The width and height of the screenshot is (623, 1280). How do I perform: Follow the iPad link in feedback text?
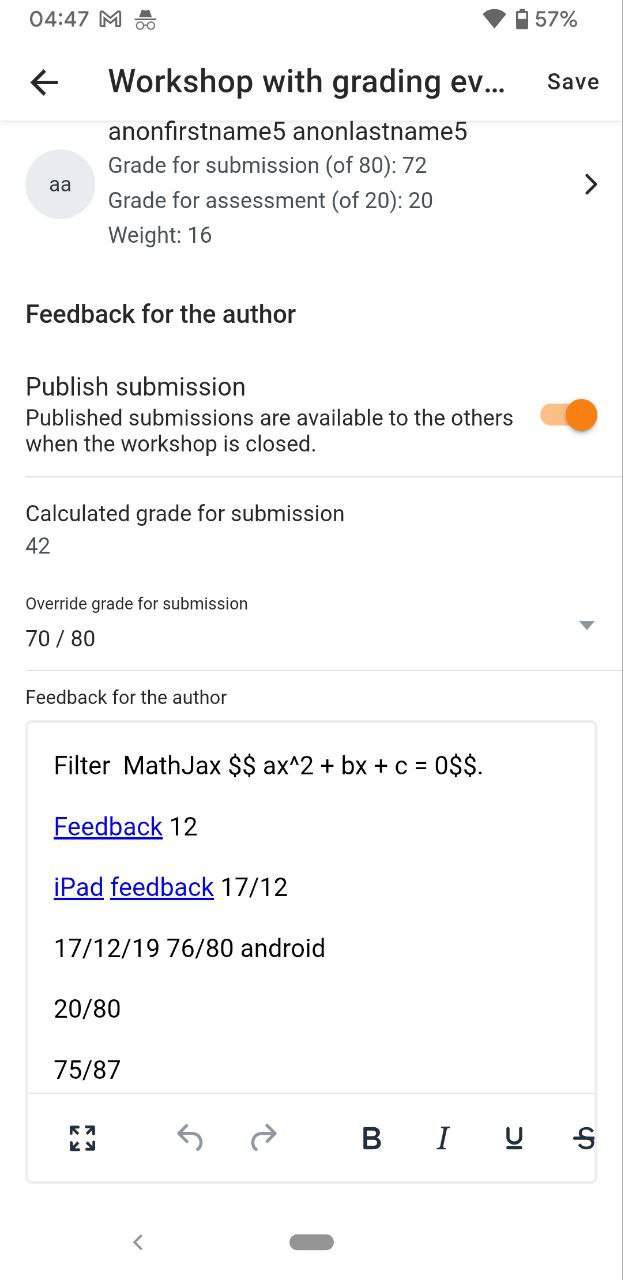coord(79,887)
